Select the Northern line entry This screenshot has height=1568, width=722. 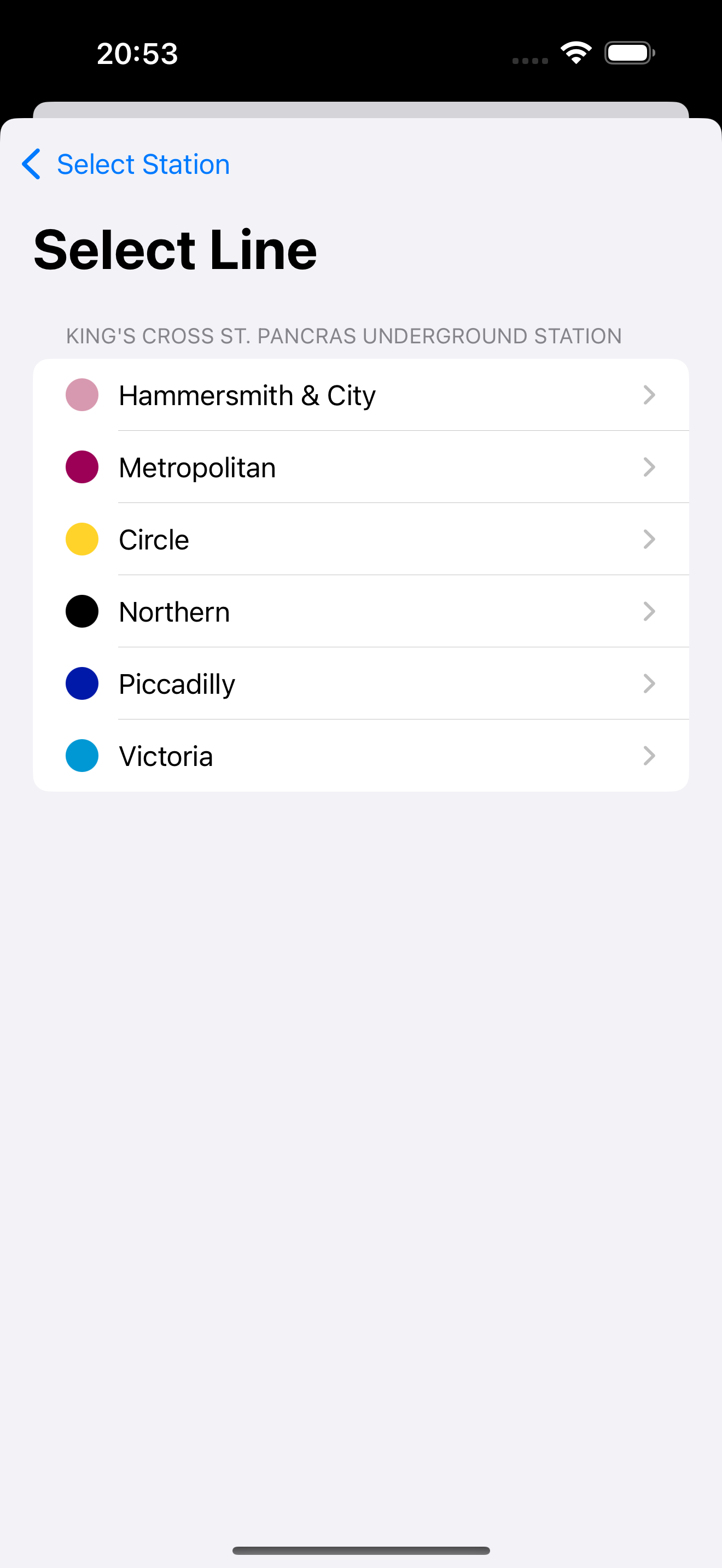(361, 611)
